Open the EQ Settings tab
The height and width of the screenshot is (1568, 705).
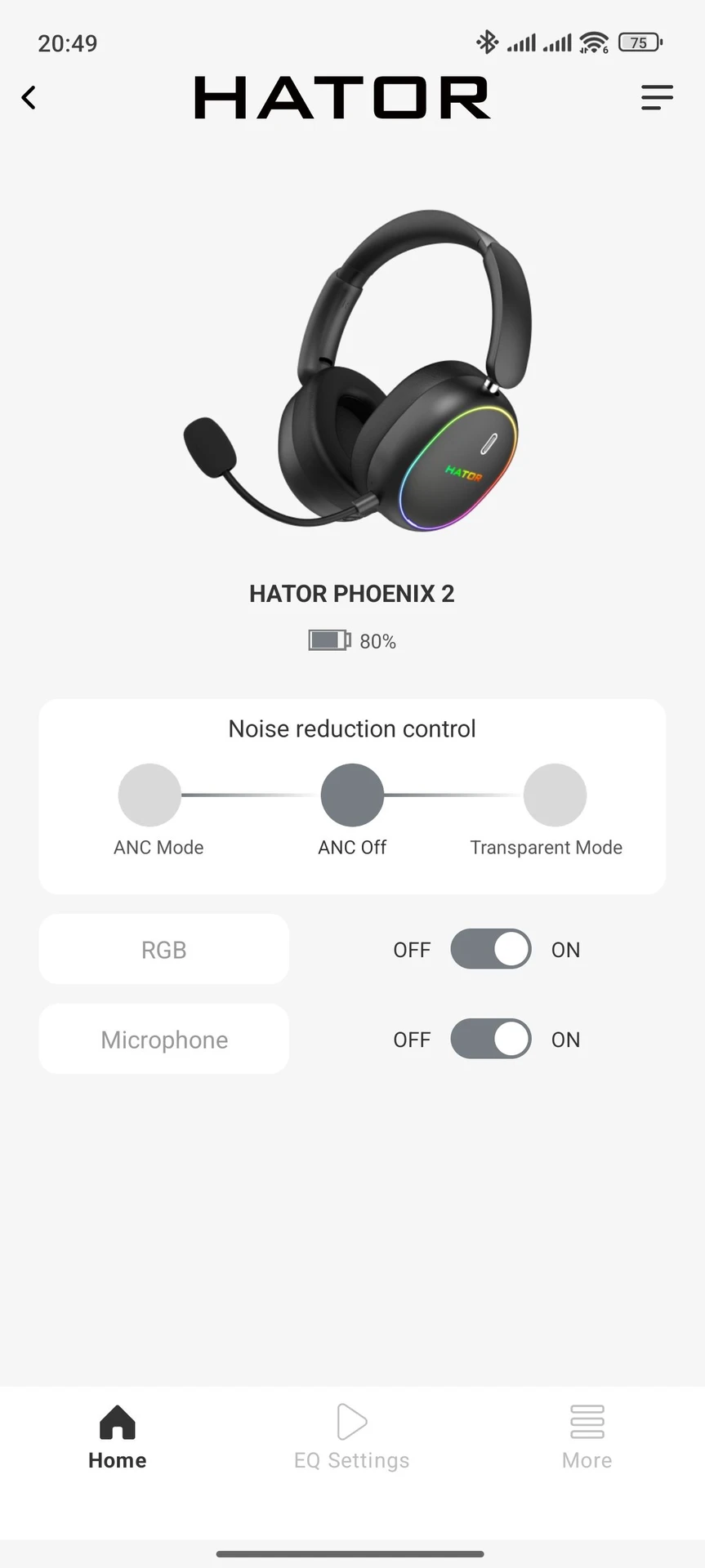click(x=352, y=1437)
